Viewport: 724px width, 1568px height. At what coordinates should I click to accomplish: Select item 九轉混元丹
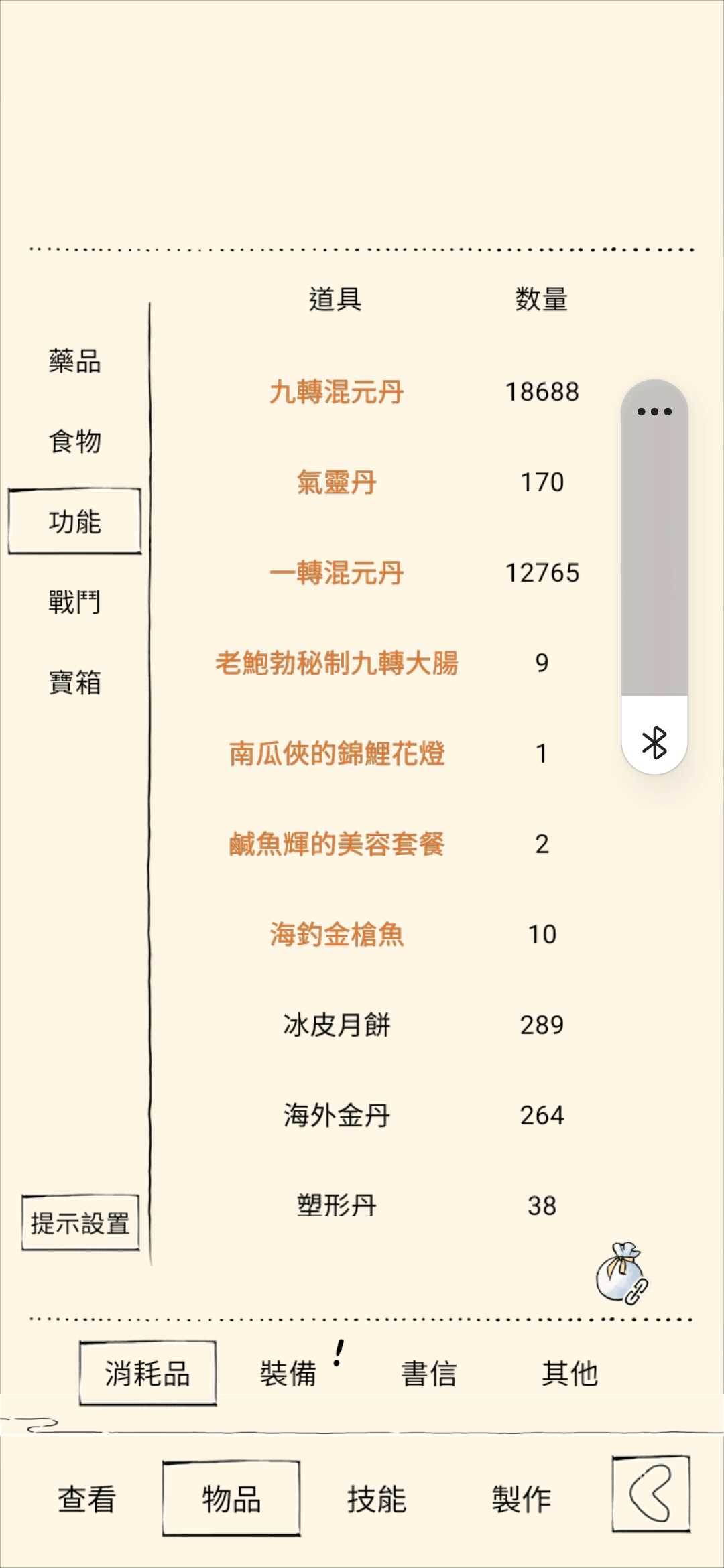coord(337,392)
